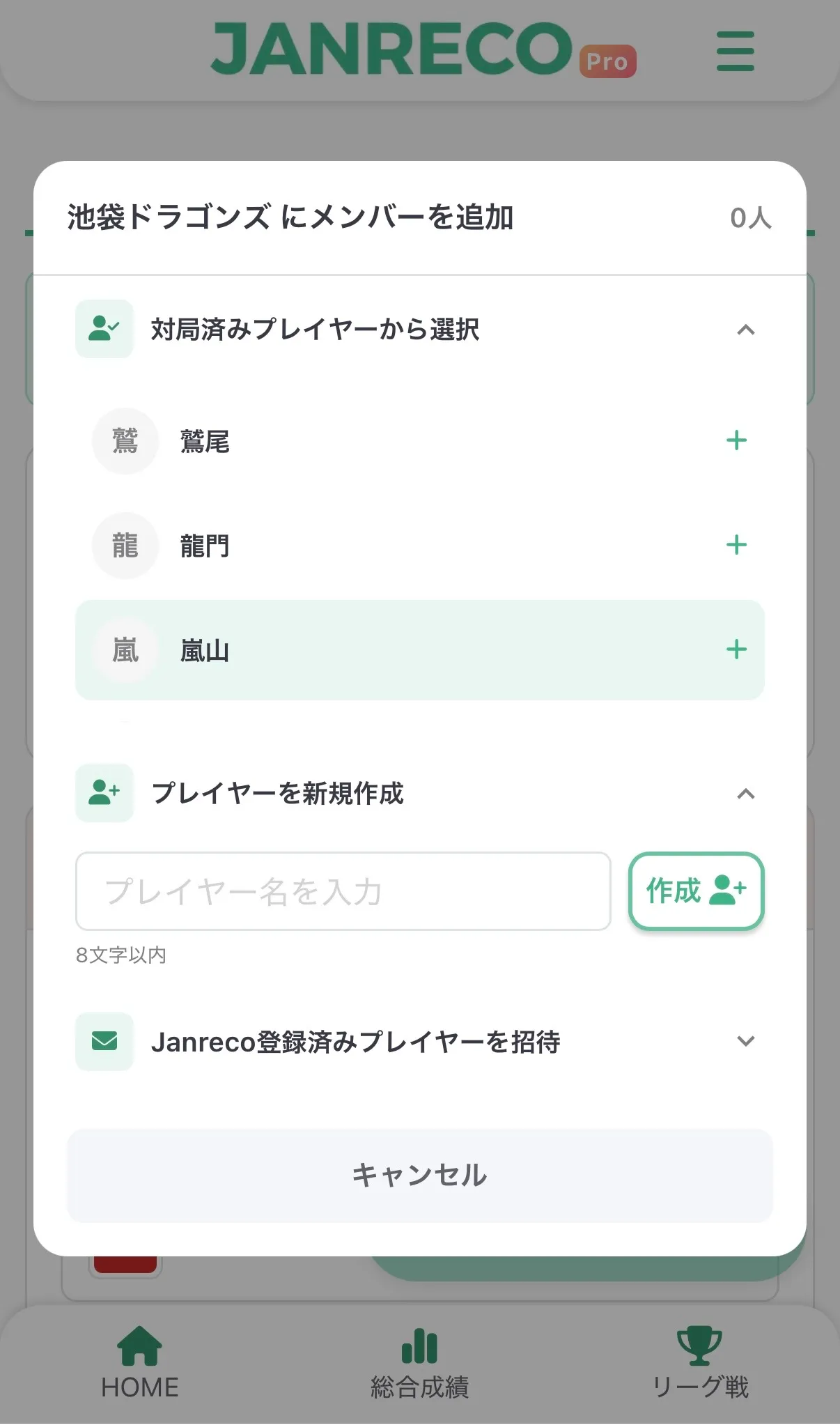The width and height of the screenshot is (840, 1425).
Task: Click the プレイヤー名を入力 text field
Action: pos(344,892)
